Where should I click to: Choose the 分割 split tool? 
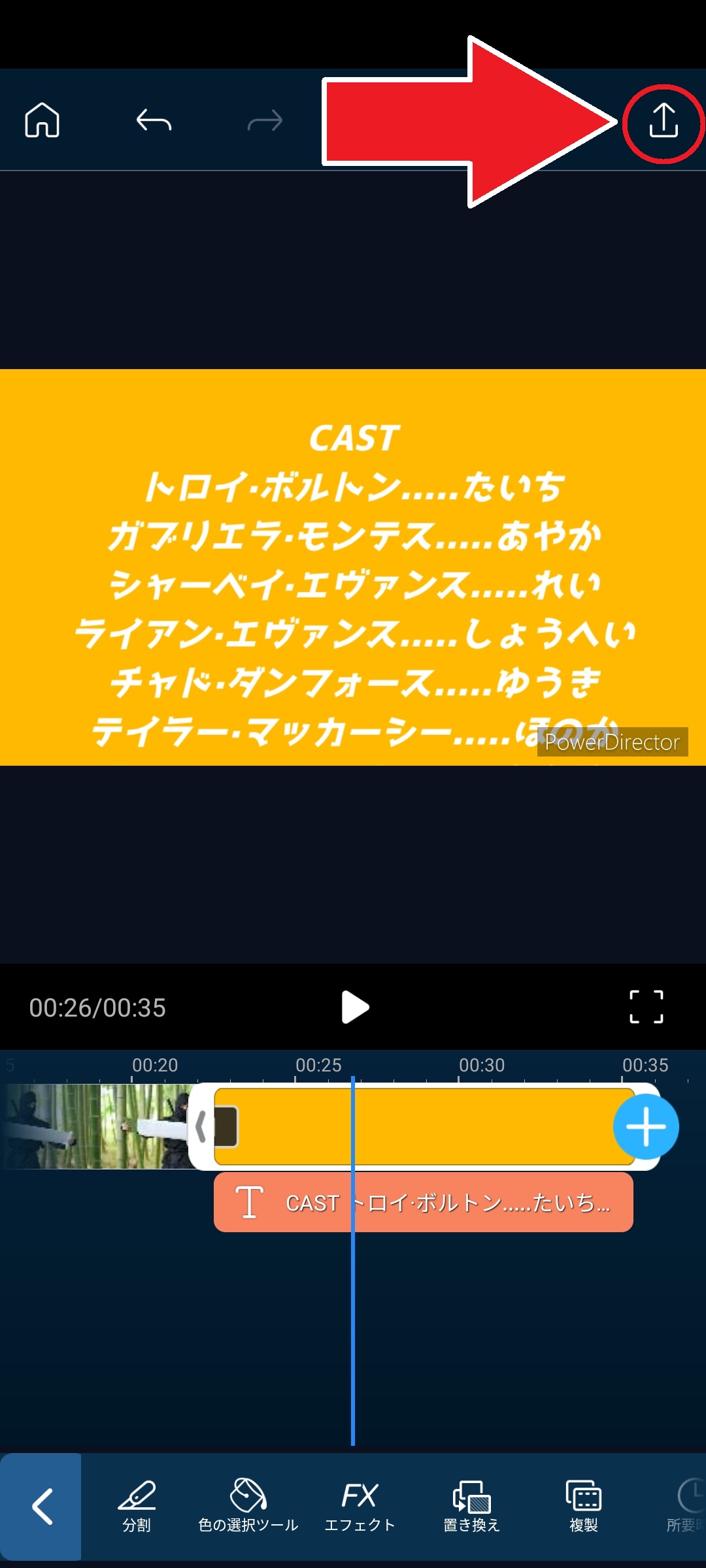(x=137, y=1507)
